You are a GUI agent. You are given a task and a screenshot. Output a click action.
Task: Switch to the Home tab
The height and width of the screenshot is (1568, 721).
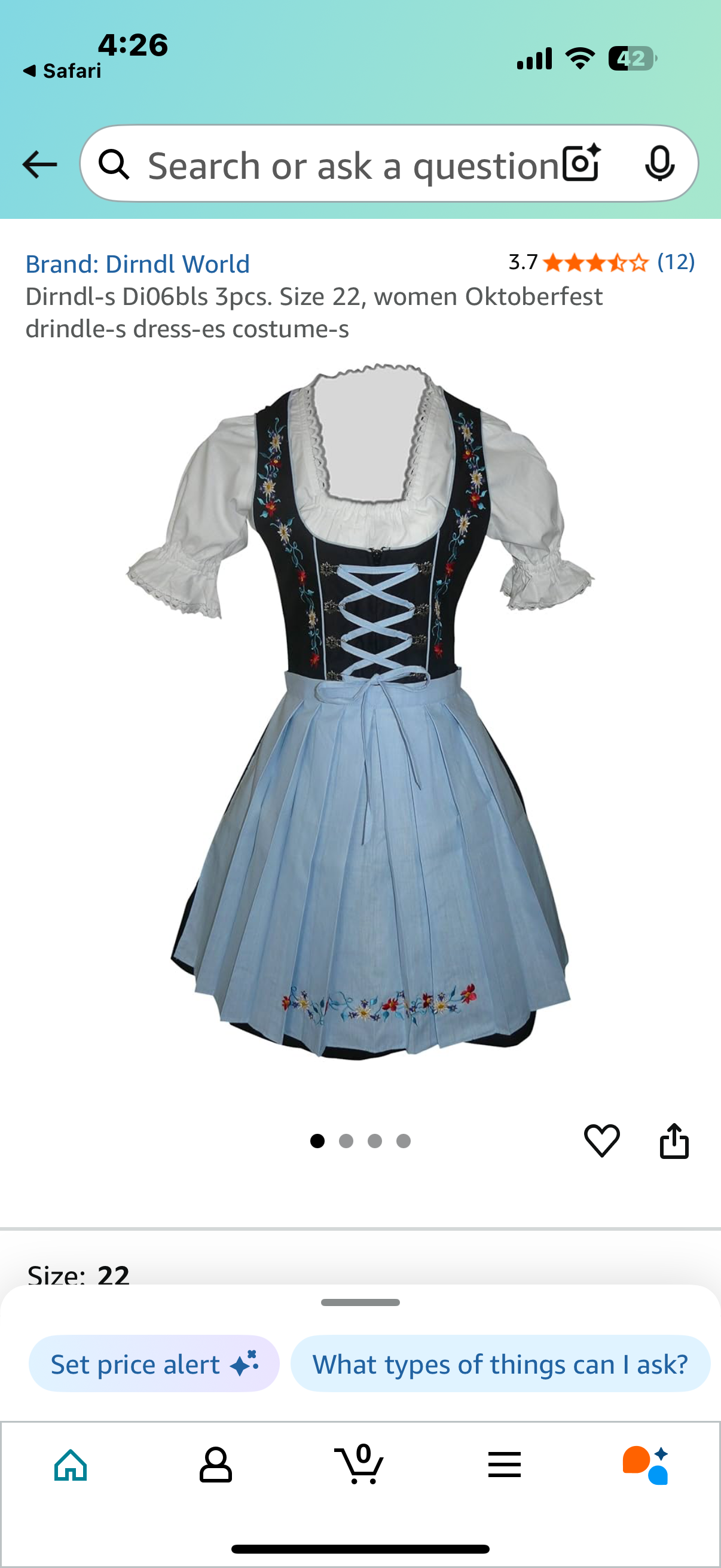coord(71,1465)
